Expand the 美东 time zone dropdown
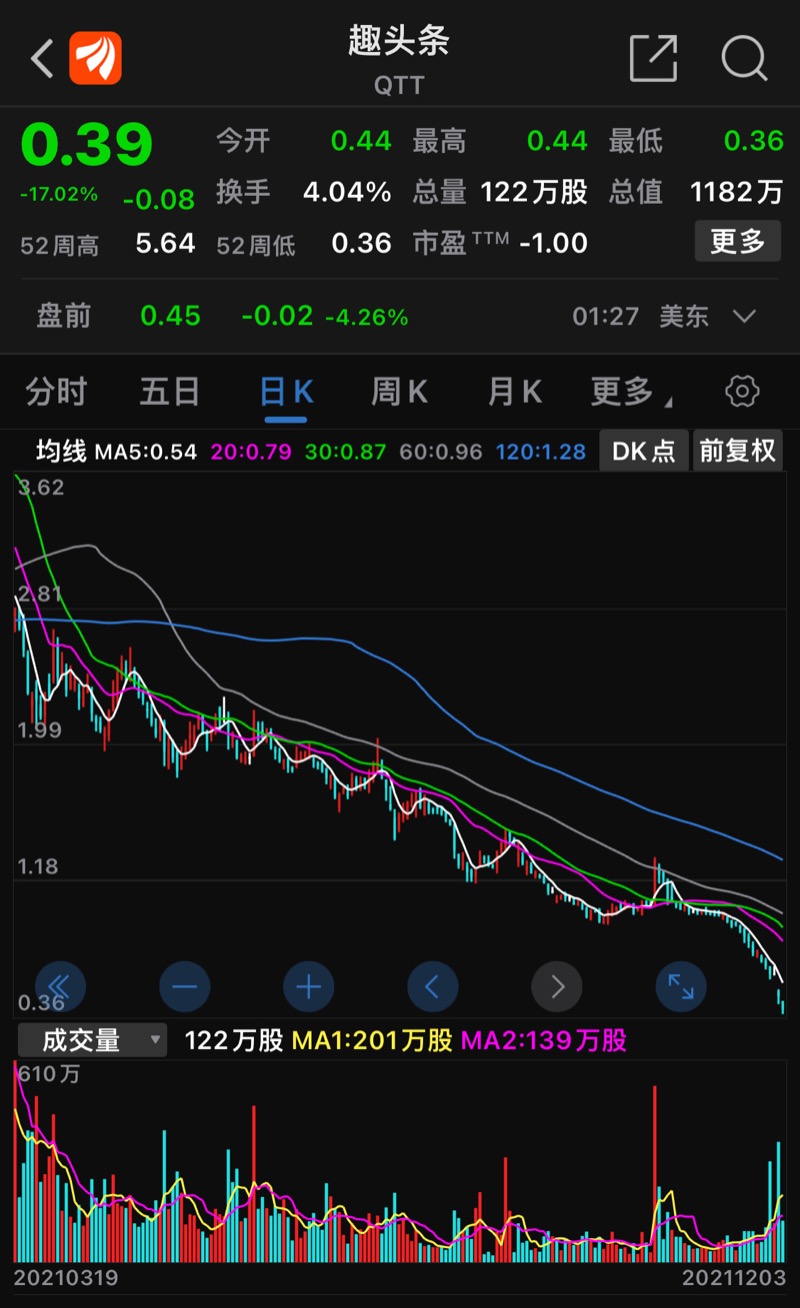 click(744, 317)
